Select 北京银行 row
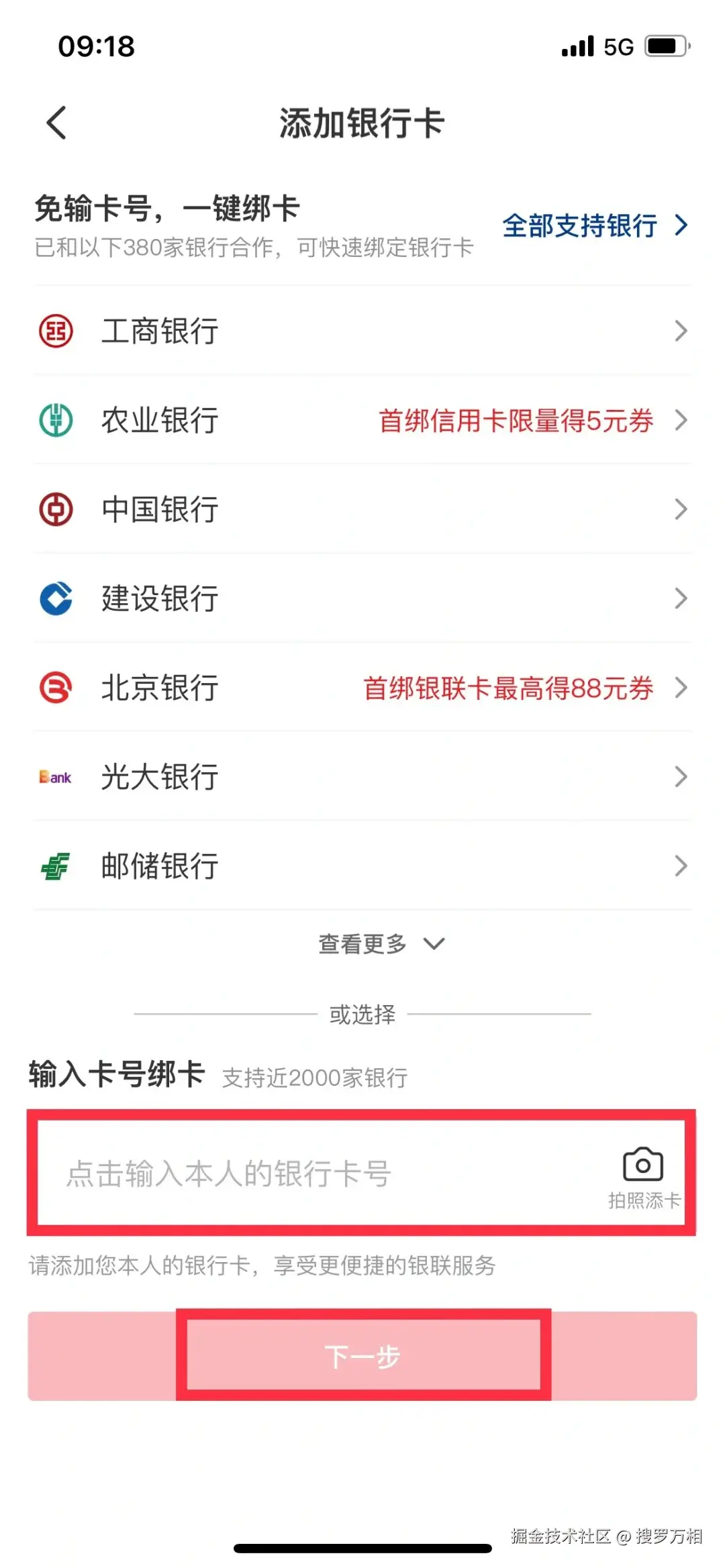This screenshot has height=1568, width=725. pos(362,687)
